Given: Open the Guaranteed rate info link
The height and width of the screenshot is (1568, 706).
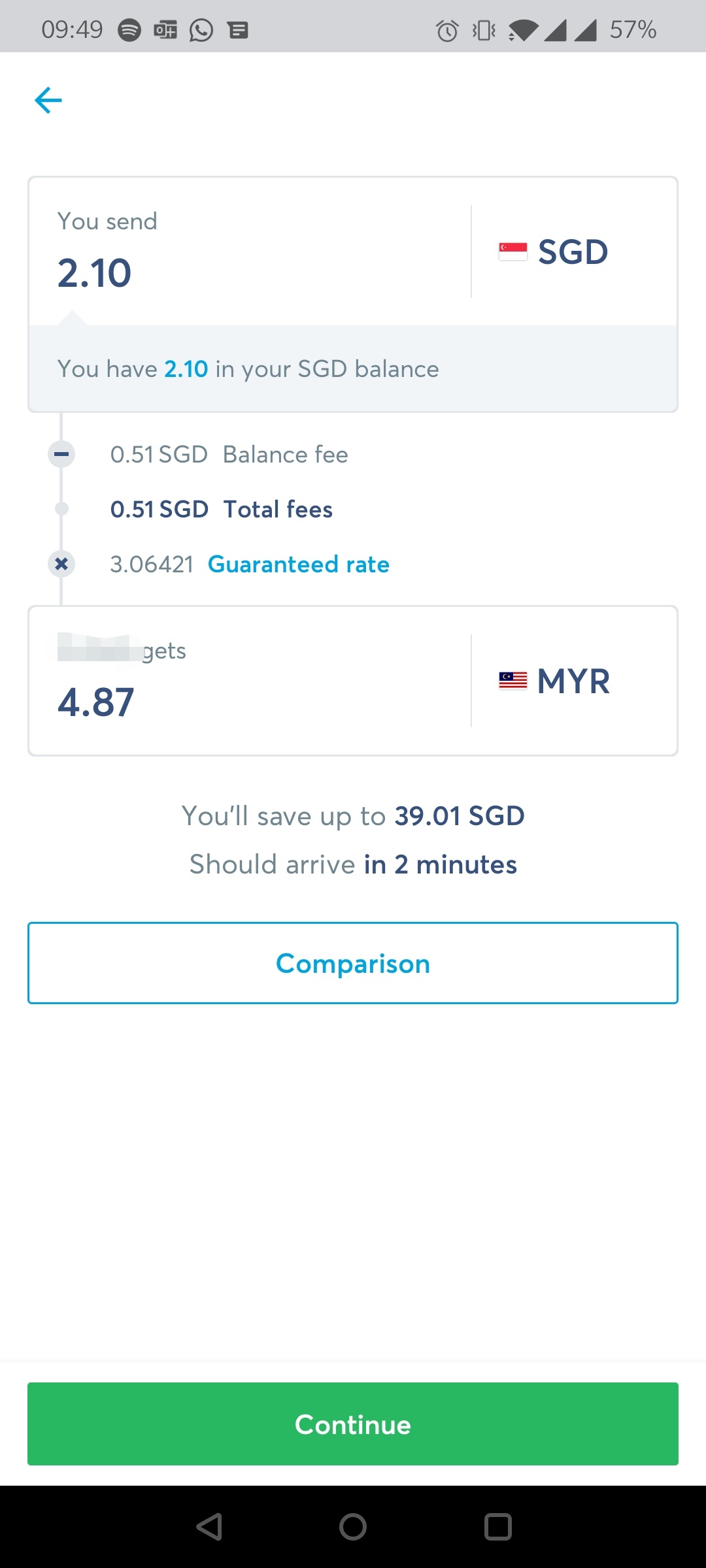Looking at the screenshot, I should 298,564.
